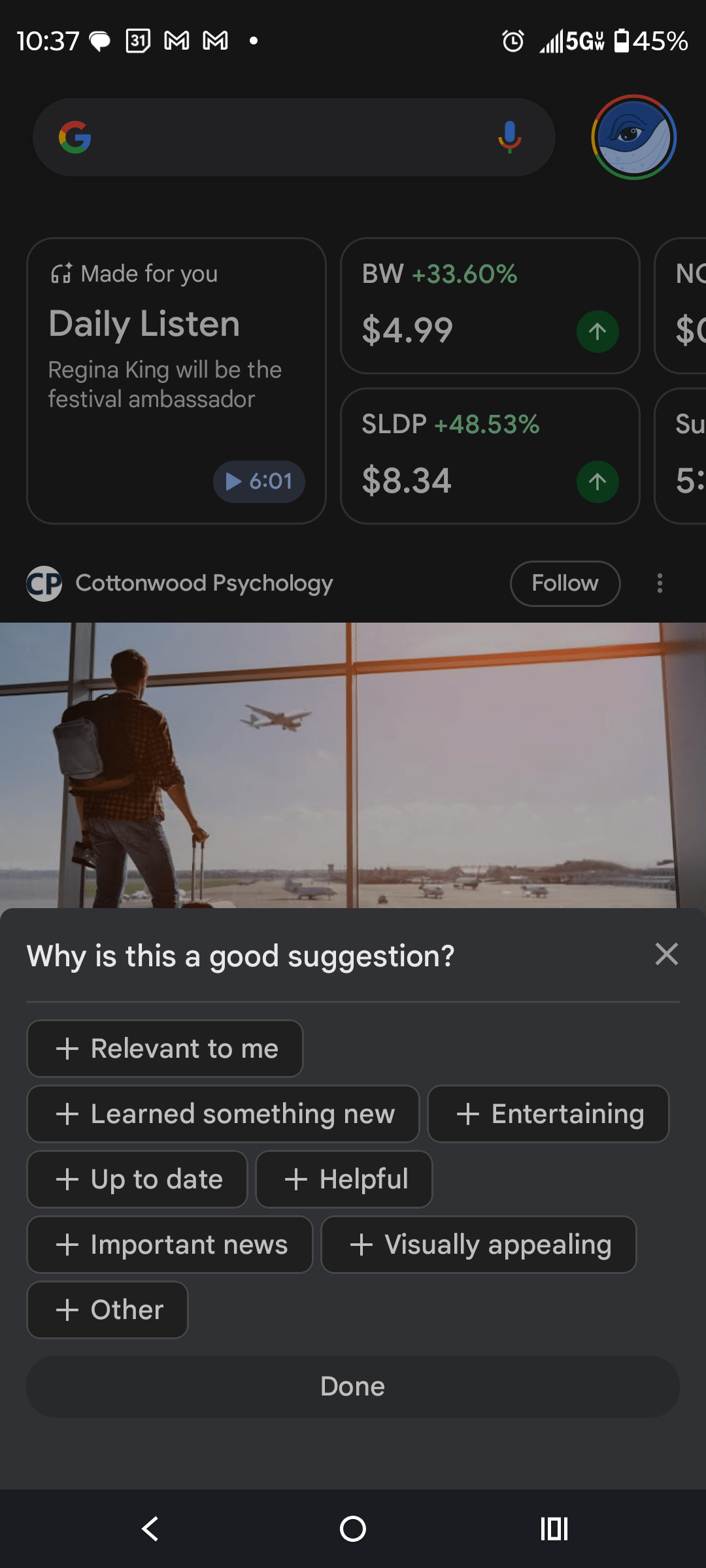
Task: Go back using the system back button
Action: point(150,1529)
